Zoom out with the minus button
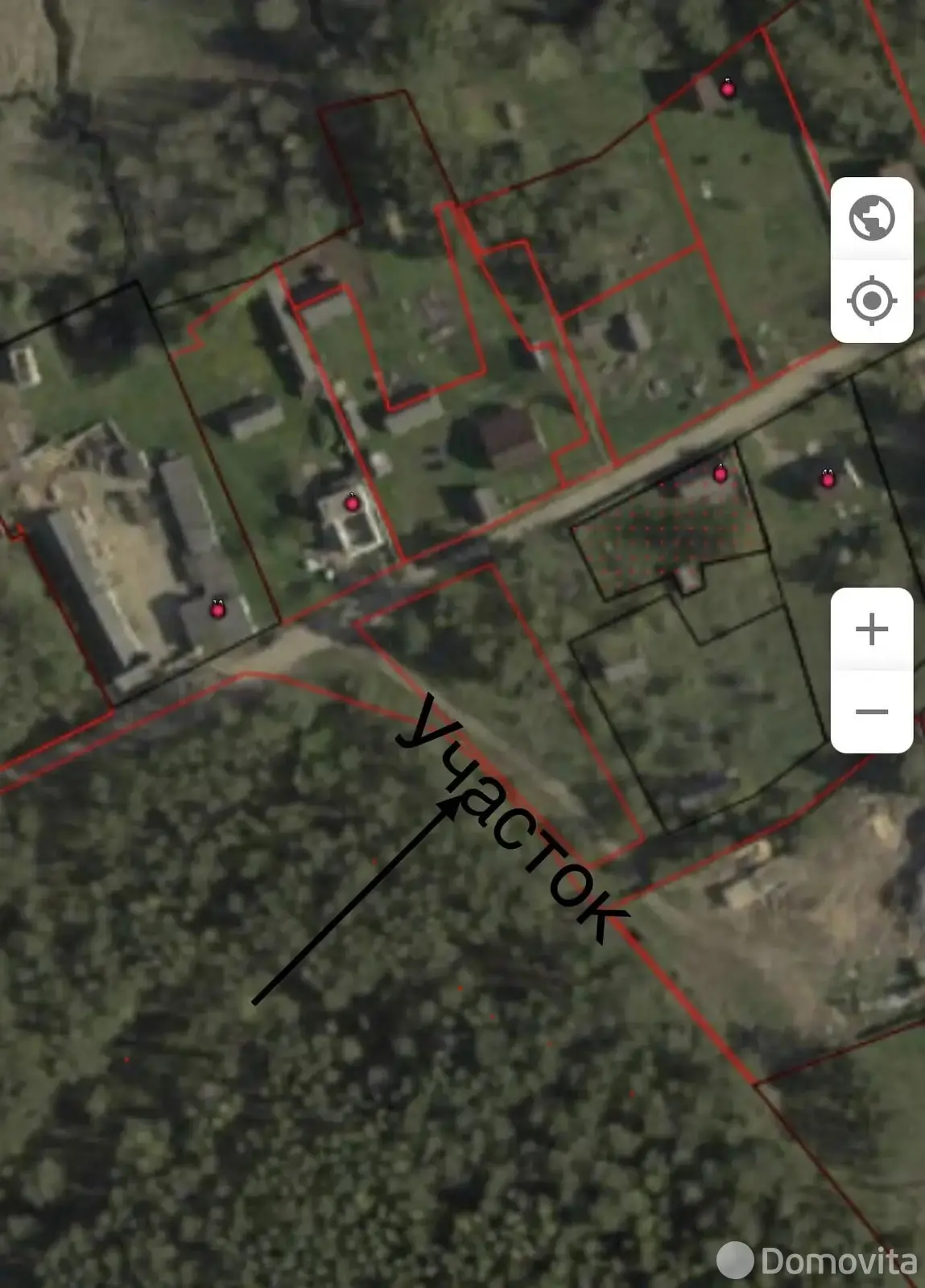The image size is (925, 1288). [871, 712]
